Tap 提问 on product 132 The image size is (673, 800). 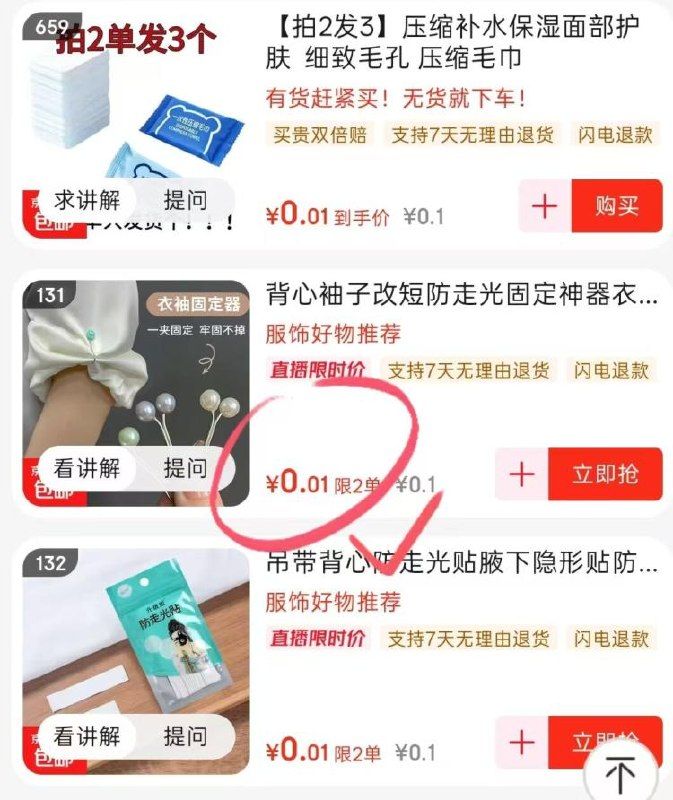185,736
